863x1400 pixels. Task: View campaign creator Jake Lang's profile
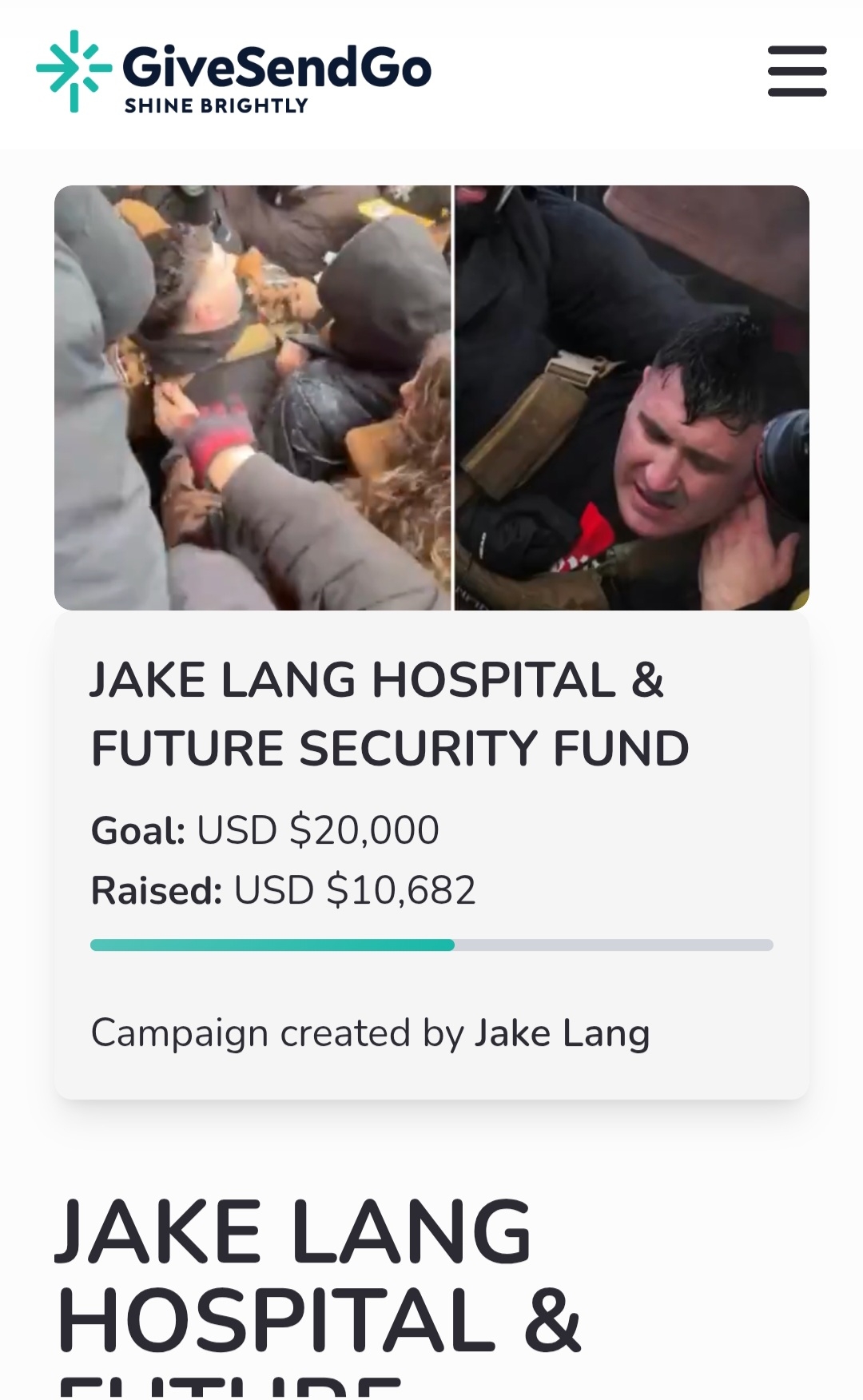click(562, 1032)
